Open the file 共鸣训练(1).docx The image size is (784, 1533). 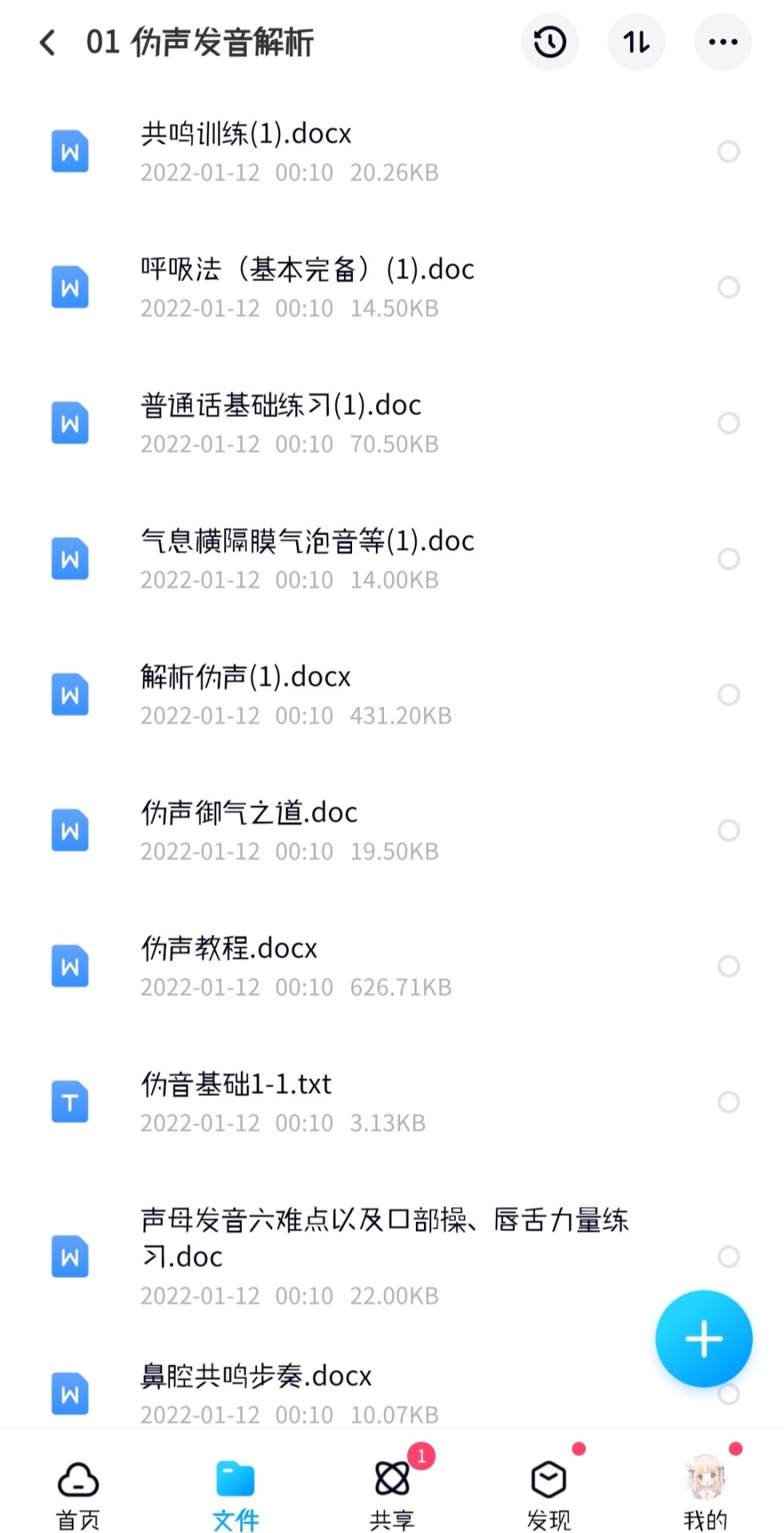246,134
